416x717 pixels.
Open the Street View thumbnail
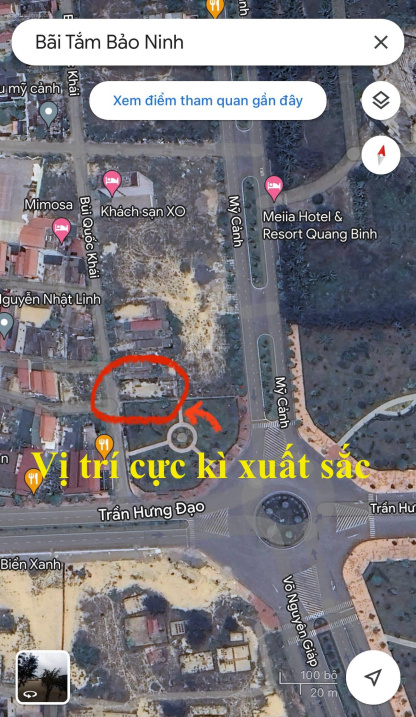(x=43, y=677)
